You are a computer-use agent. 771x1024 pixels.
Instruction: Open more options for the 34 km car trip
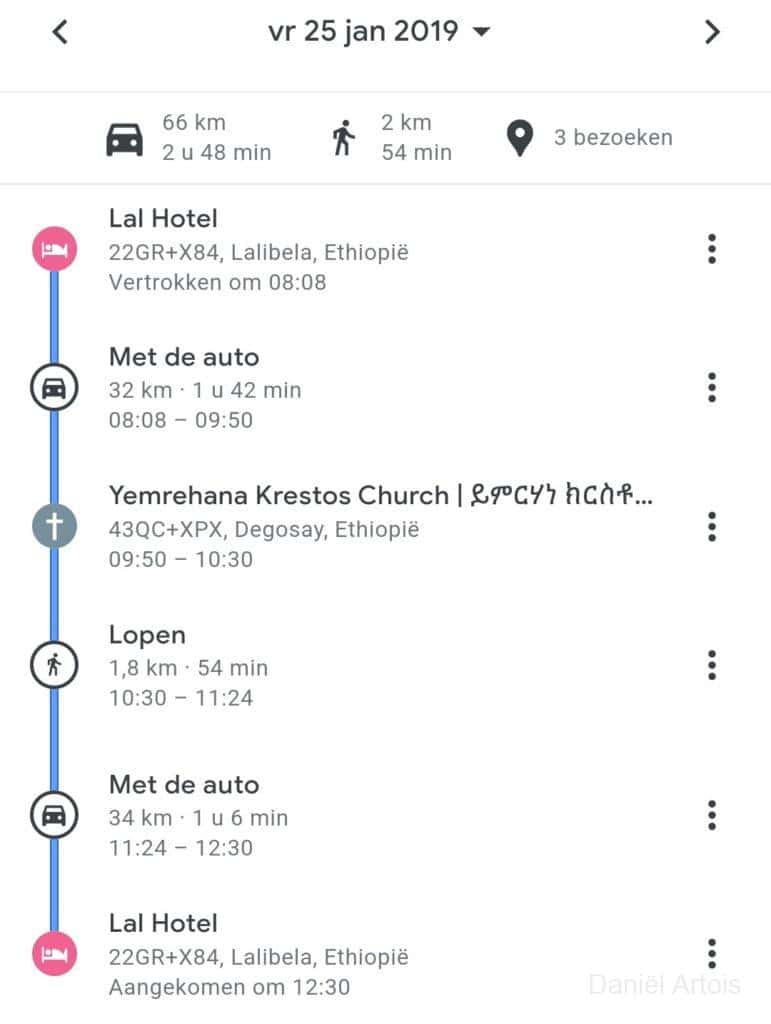(x=711, y=815)
